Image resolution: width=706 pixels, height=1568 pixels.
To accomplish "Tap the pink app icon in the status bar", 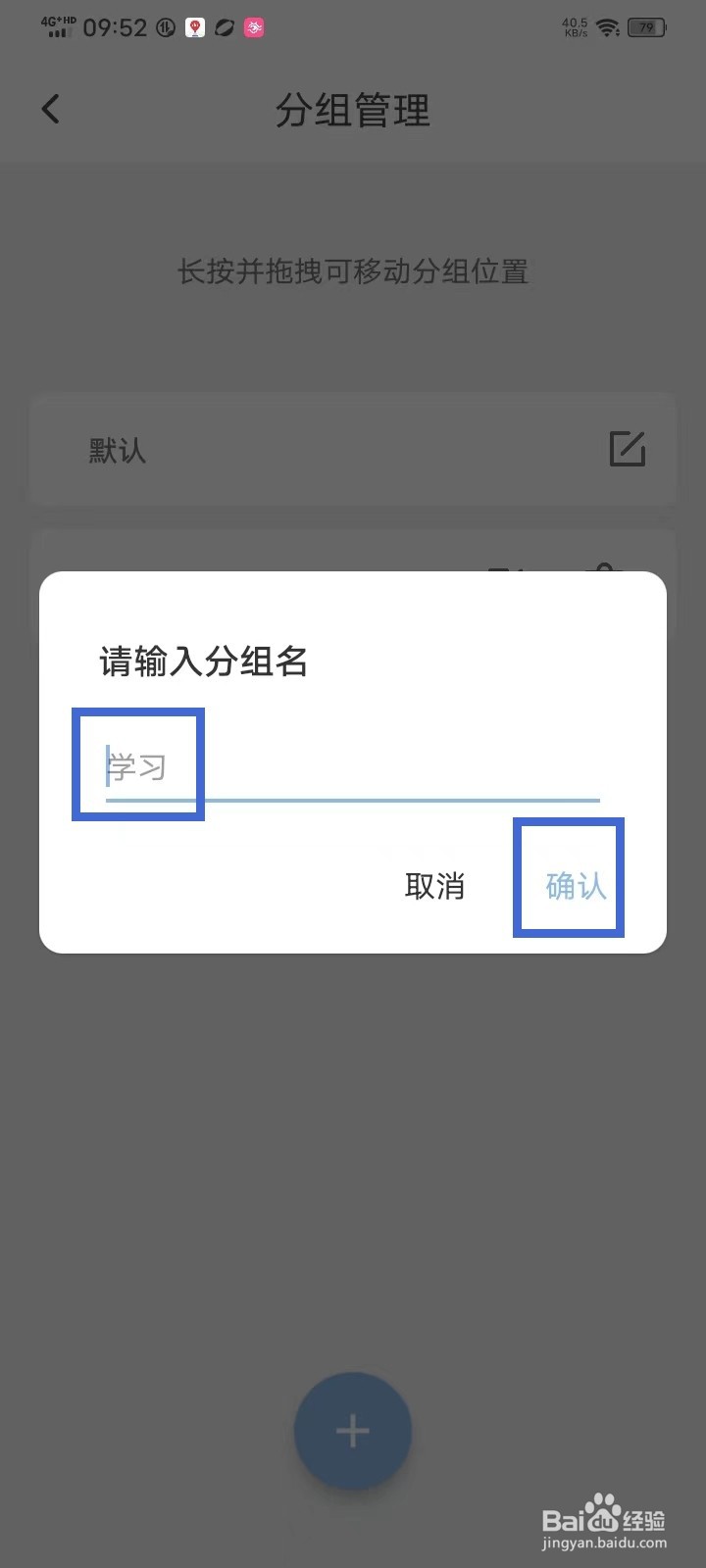I will pyautogui.click(x=252, y=27).
